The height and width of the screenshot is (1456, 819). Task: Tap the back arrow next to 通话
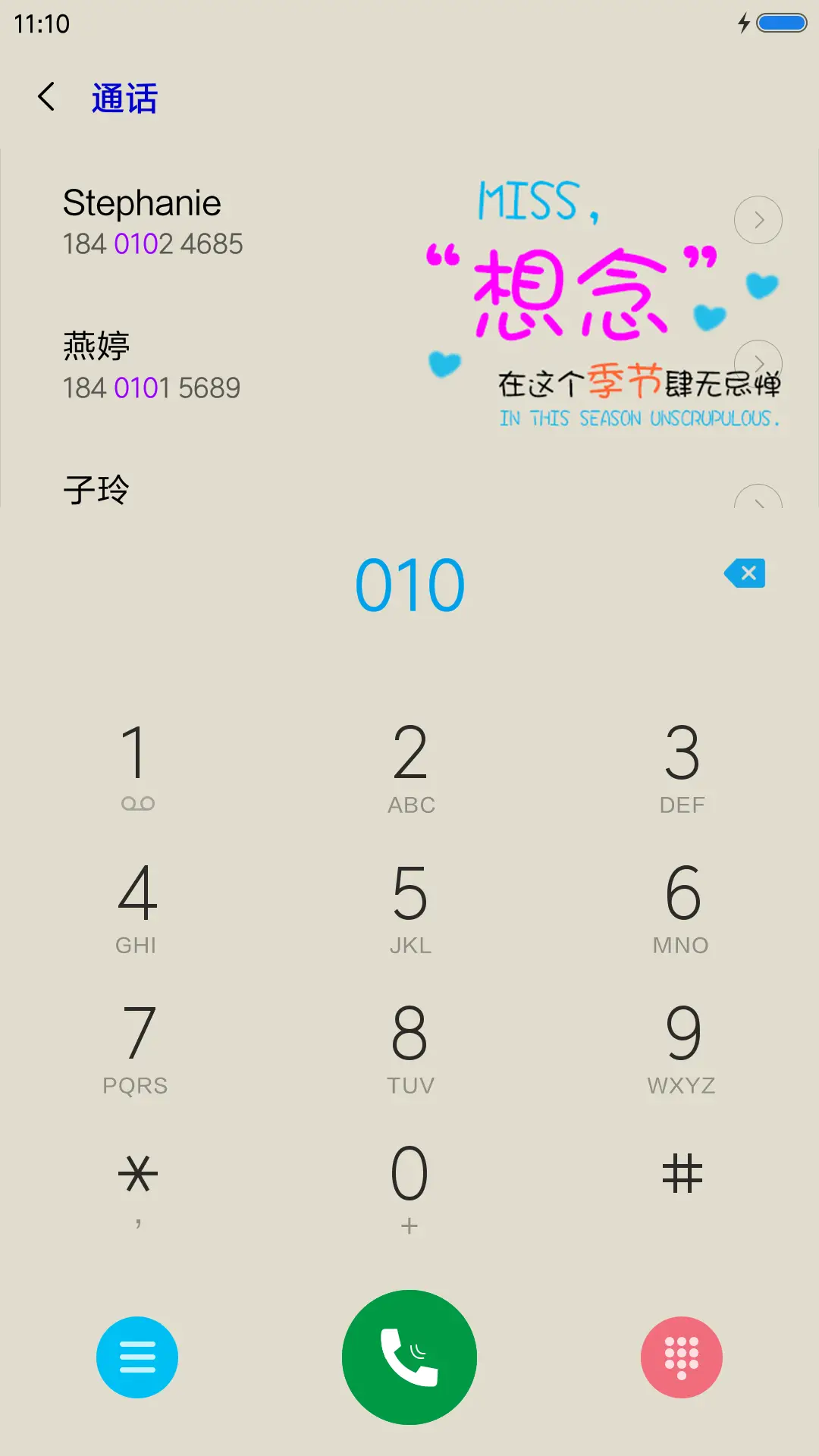tap(45, 97)
